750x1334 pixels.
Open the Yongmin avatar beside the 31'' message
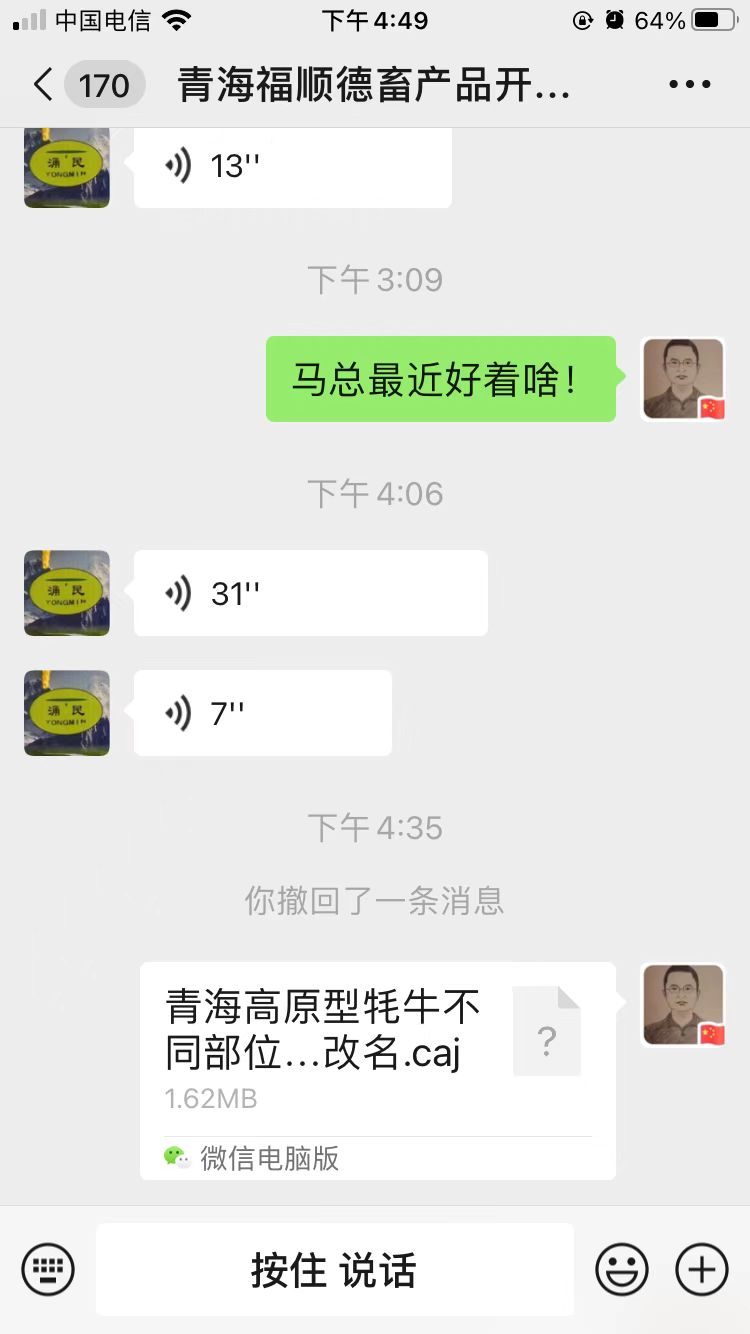click(67, 594)
